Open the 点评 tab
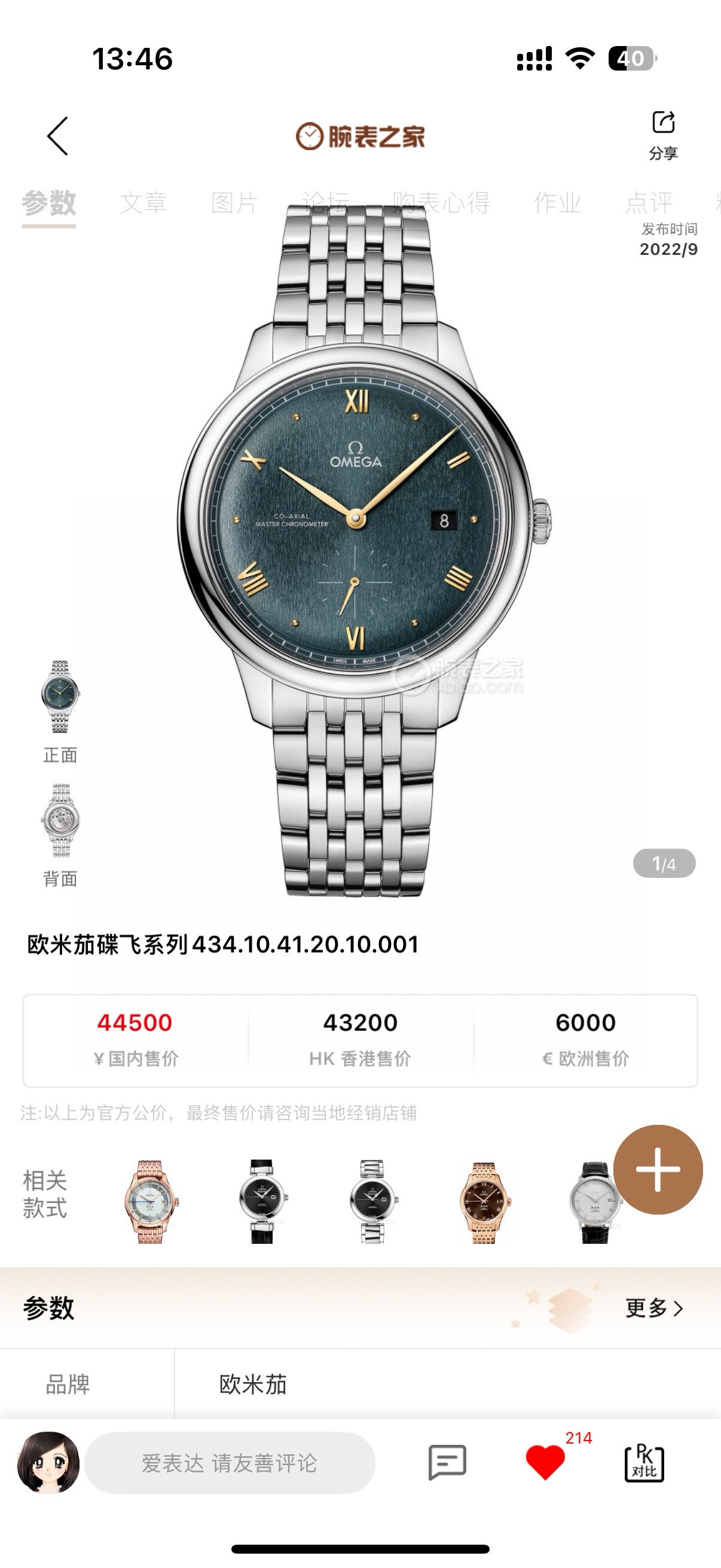Image resolution: width=721 pixels, height=1568 pixels. [649, 203]
